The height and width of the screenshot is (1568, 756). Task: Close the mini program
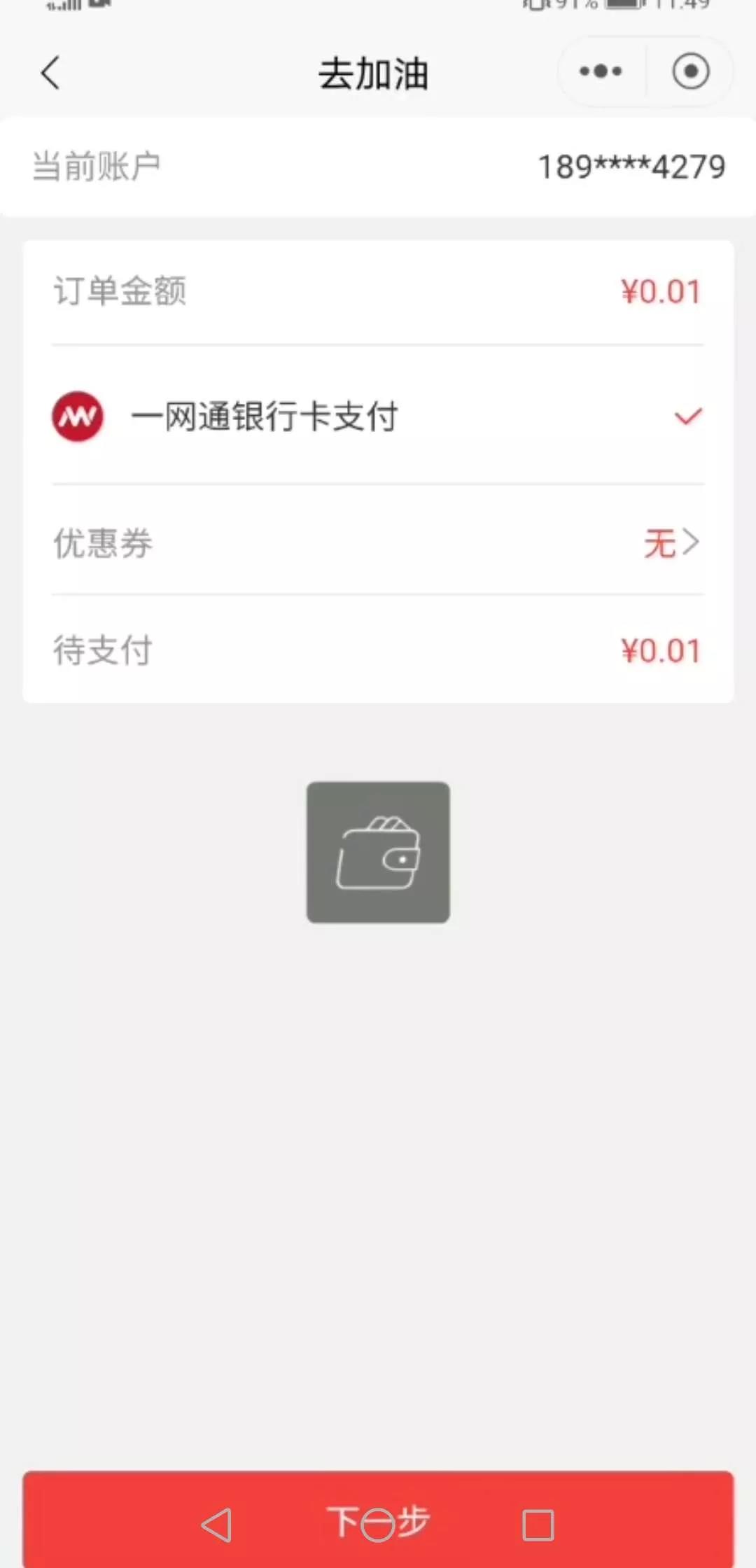[x=690, y=71]
